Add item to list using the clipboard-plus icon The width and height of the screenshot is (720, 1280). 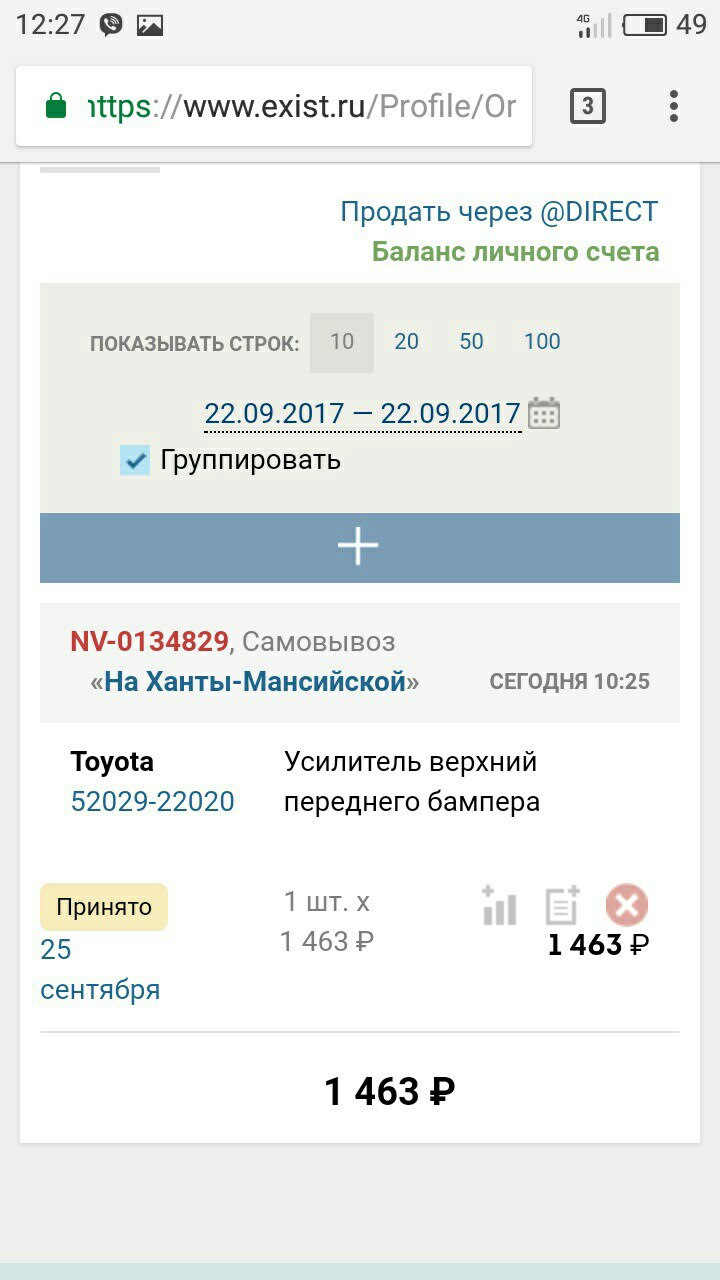tap(562, 906)
